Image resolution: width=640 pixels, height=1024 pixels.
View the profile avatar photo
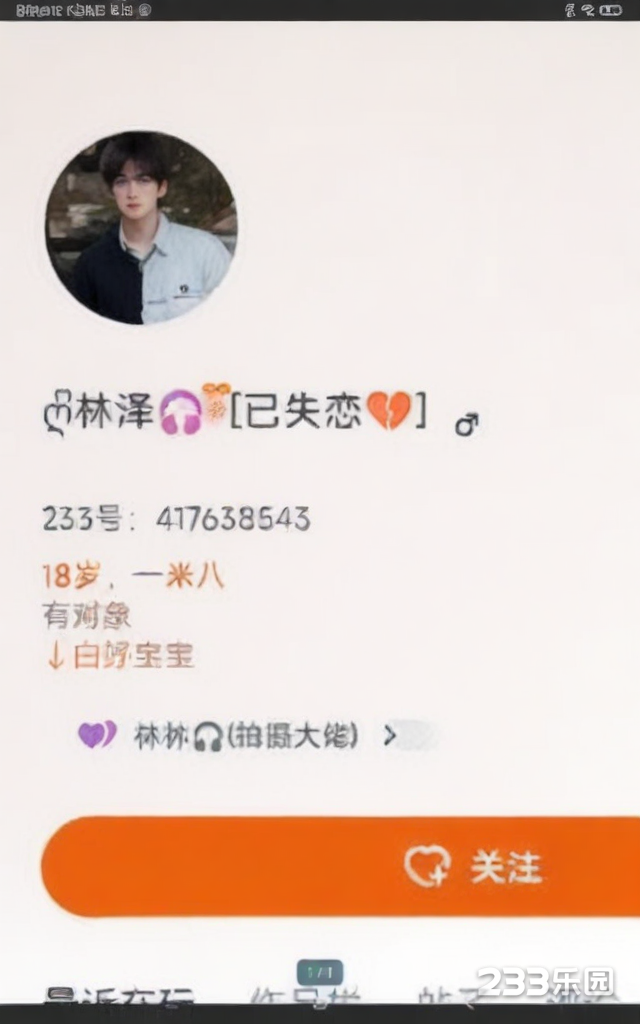141,228
